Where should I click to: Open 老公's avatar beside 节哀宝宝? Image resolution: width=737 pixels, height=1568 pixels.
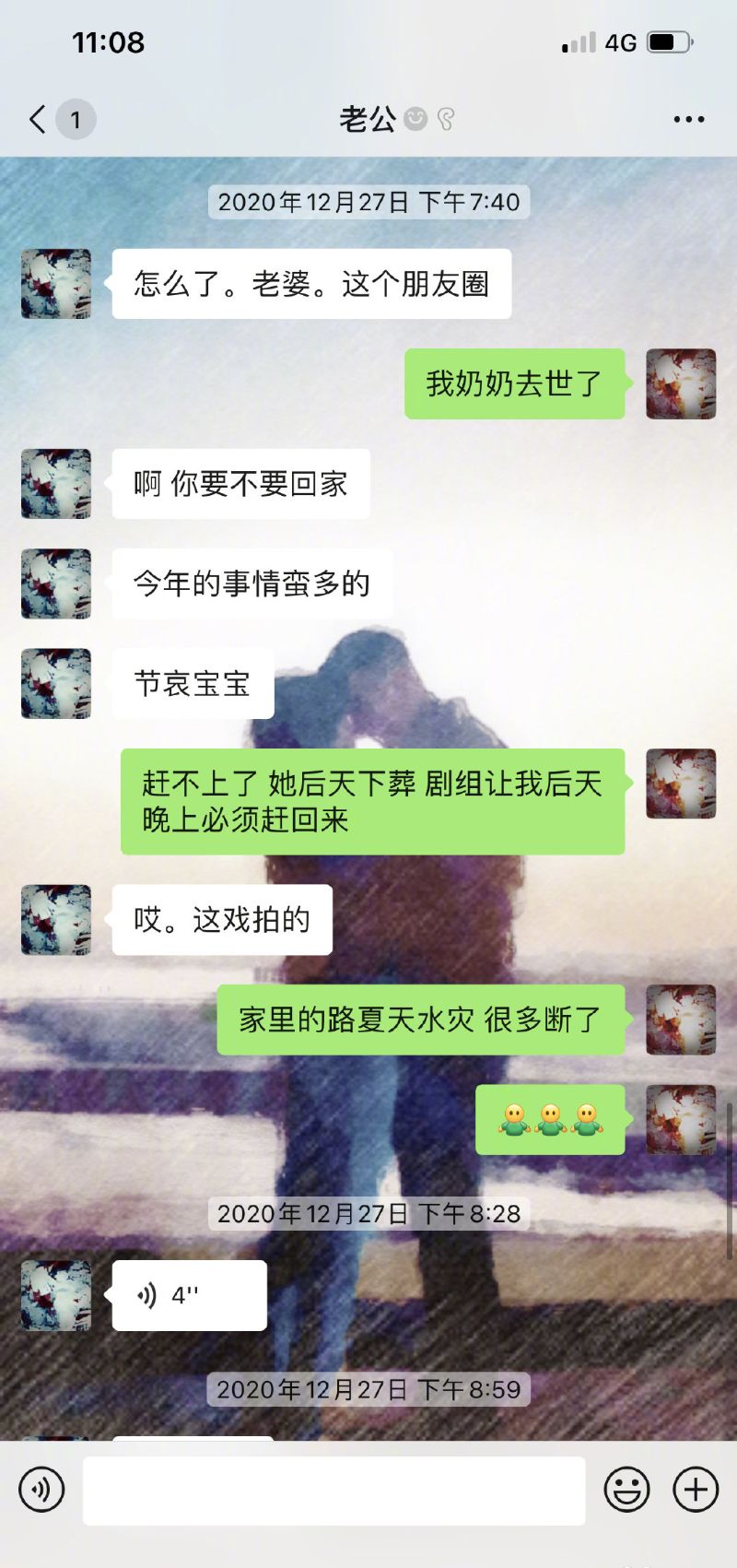coord(56,683)
